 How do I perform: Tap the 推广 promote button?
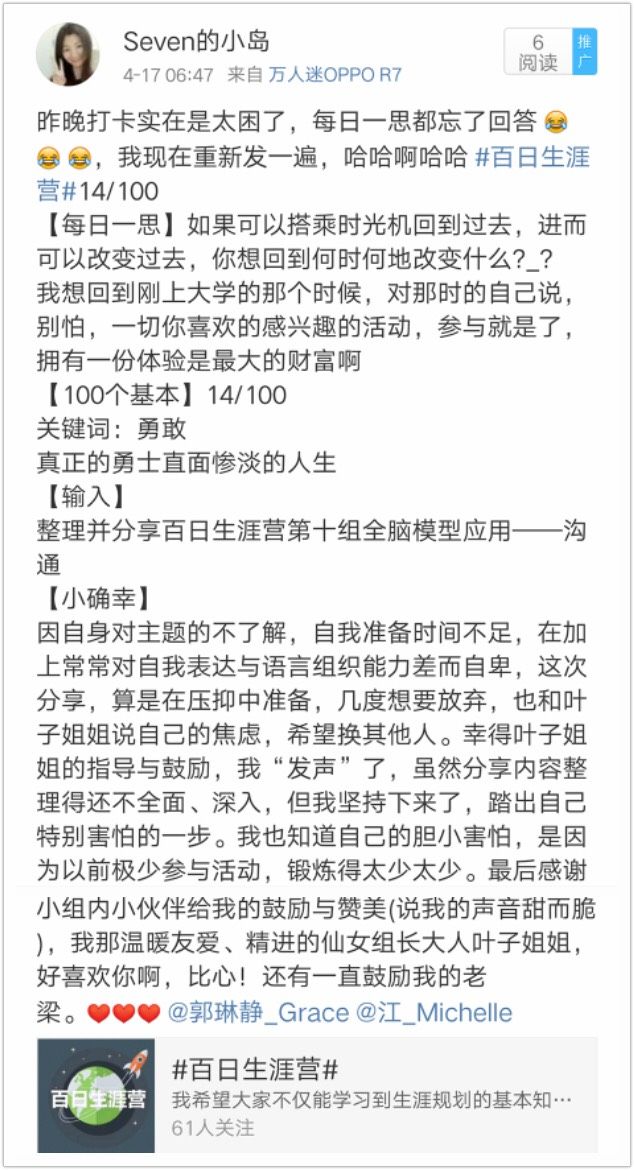coord(585,51)
